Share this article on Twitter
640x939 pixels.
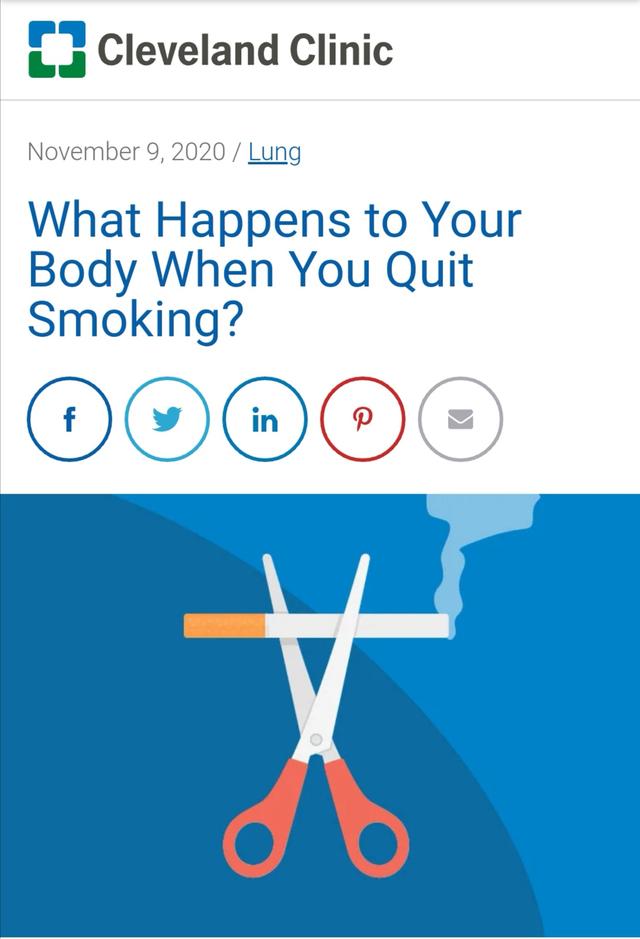click(x=167, y=420)
